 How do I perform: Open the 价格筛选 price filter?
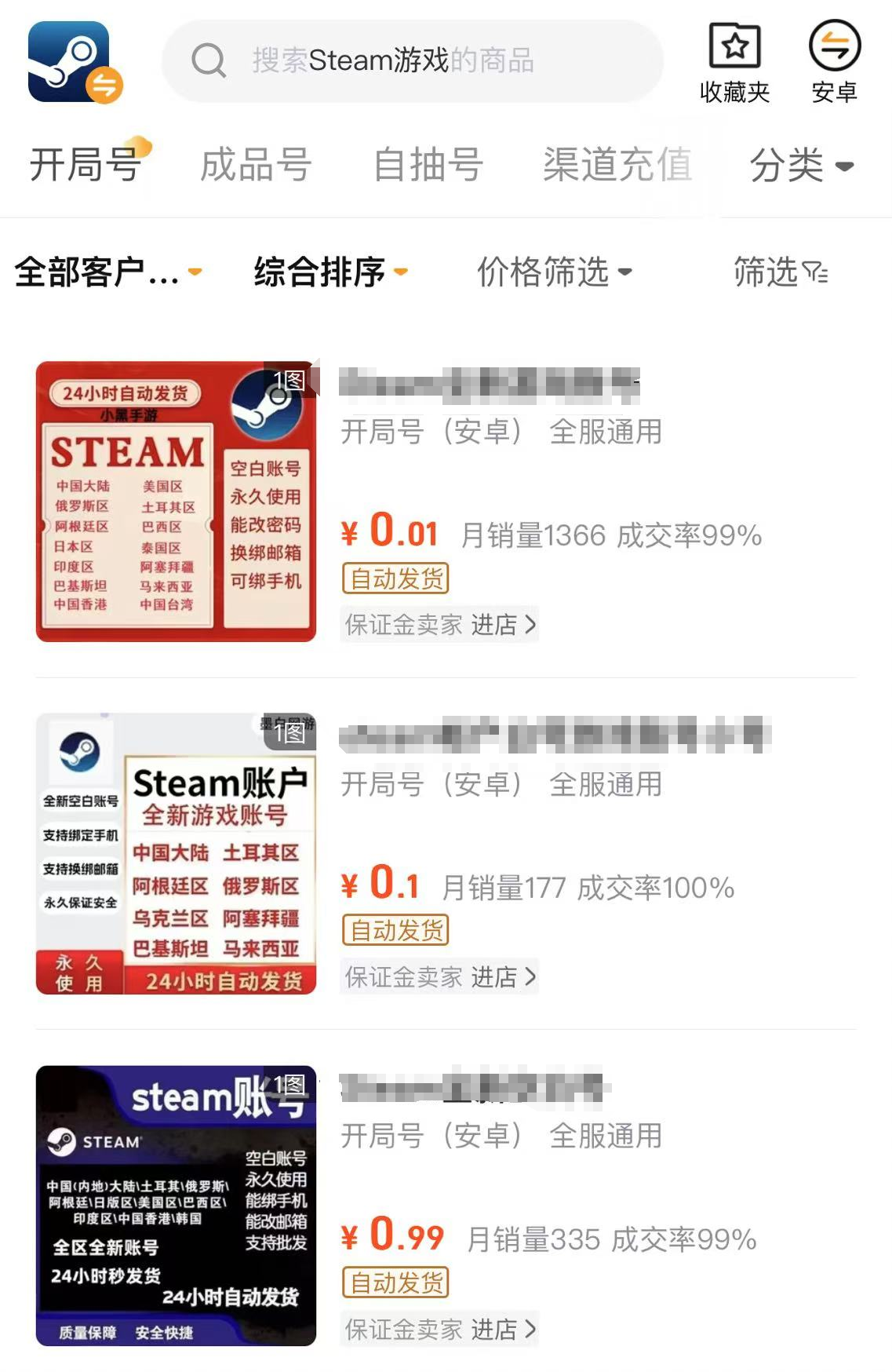click(x=554, y=272)
